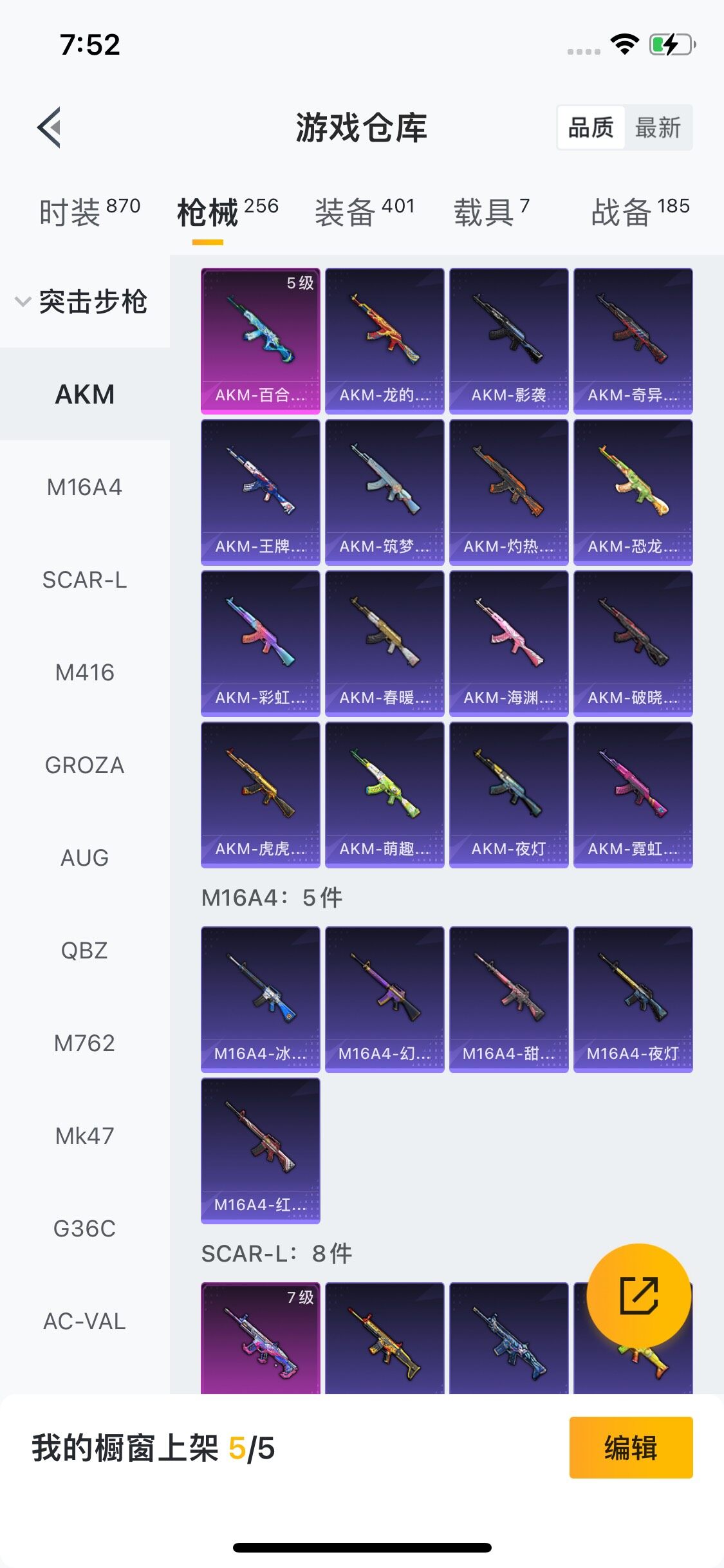View the AKM-影袭 skin
Viewport: 724px width, 1568px height.
[x=508, y=341]
